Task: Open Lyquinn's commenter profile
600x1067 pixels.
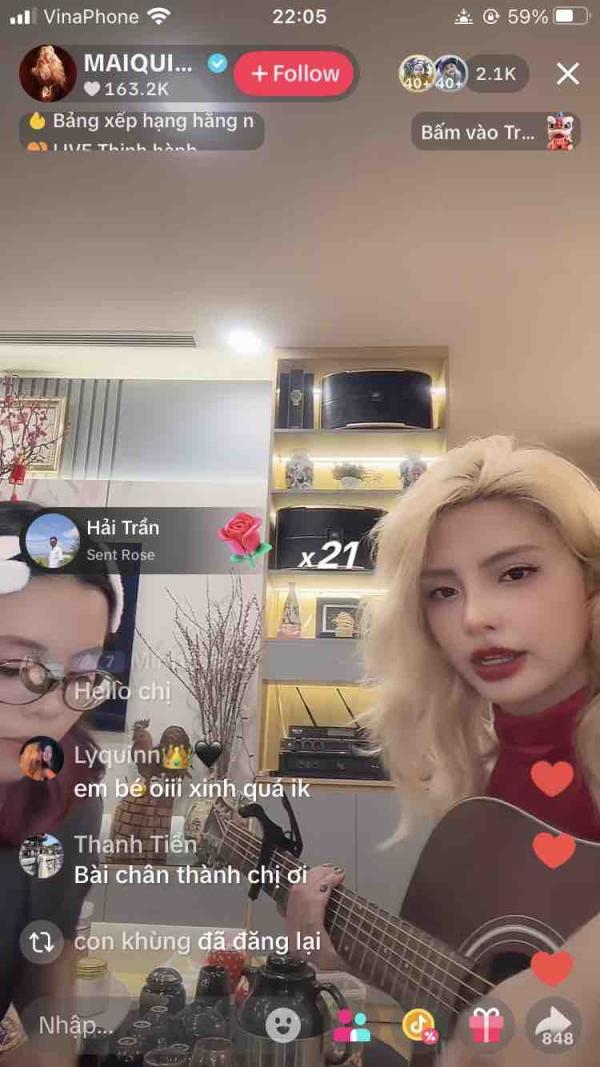Action: [x=42, y=758]
